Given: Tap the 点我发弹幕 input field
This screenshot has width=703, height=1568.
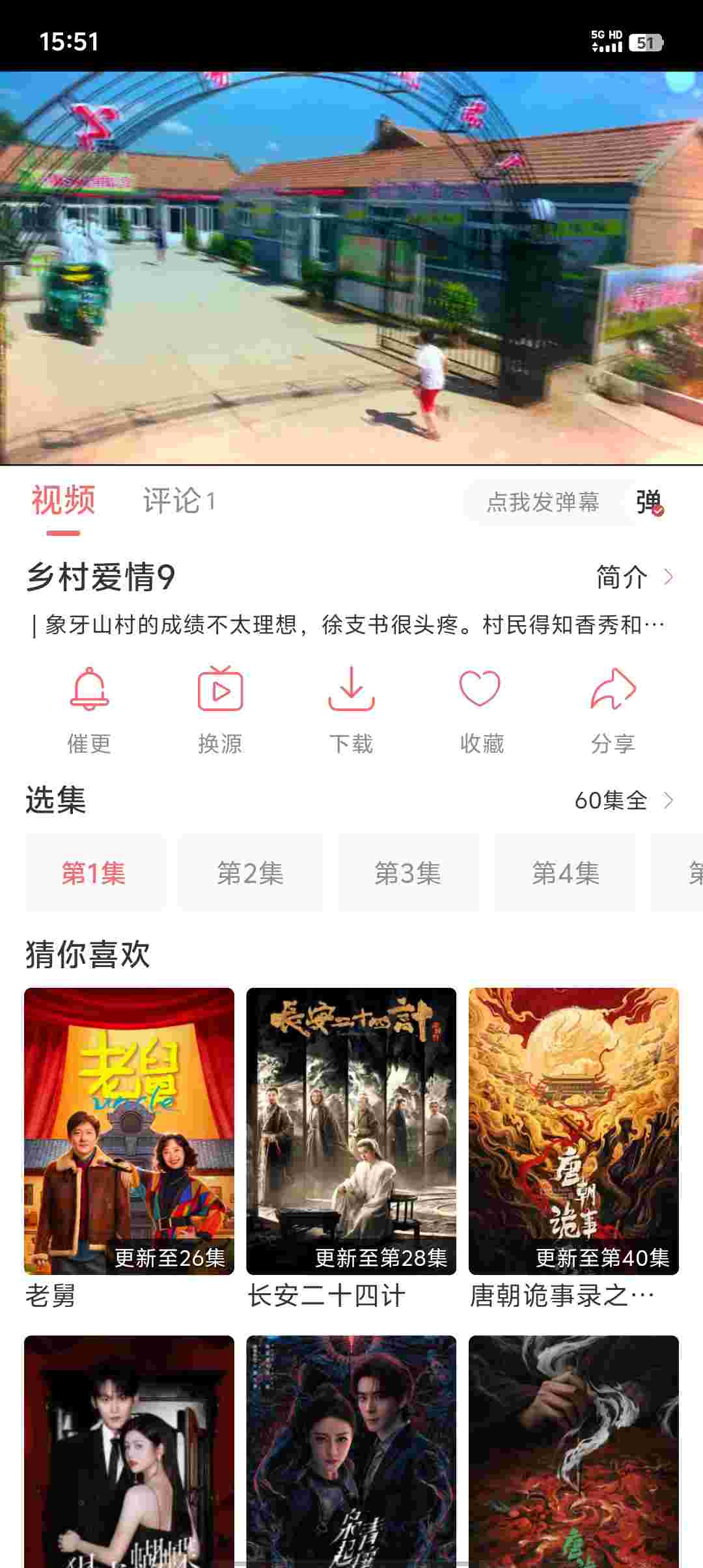Looking at the screenshot, I should 542,502.
